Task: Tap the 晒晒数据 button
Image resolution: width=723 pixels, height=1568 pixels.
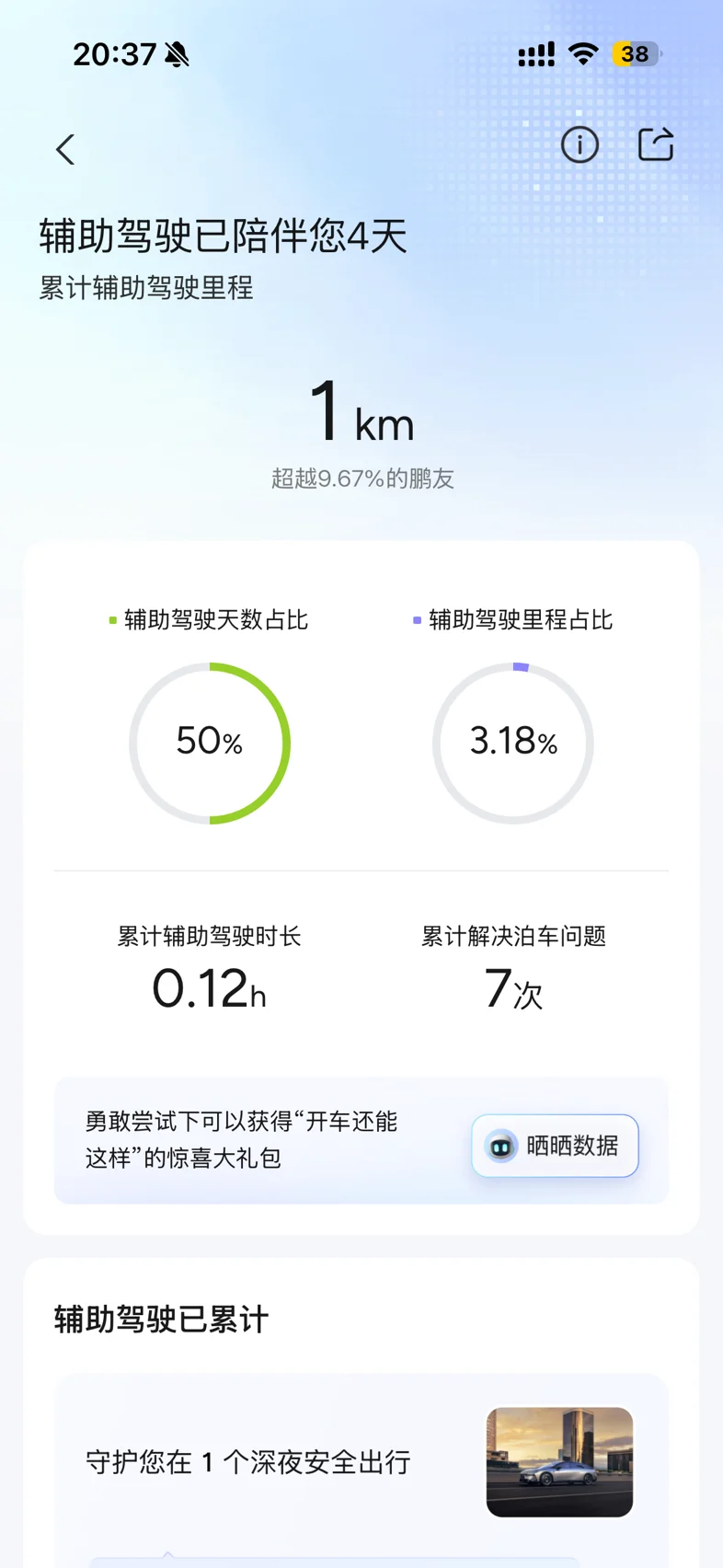Action: pos(555,1146)
